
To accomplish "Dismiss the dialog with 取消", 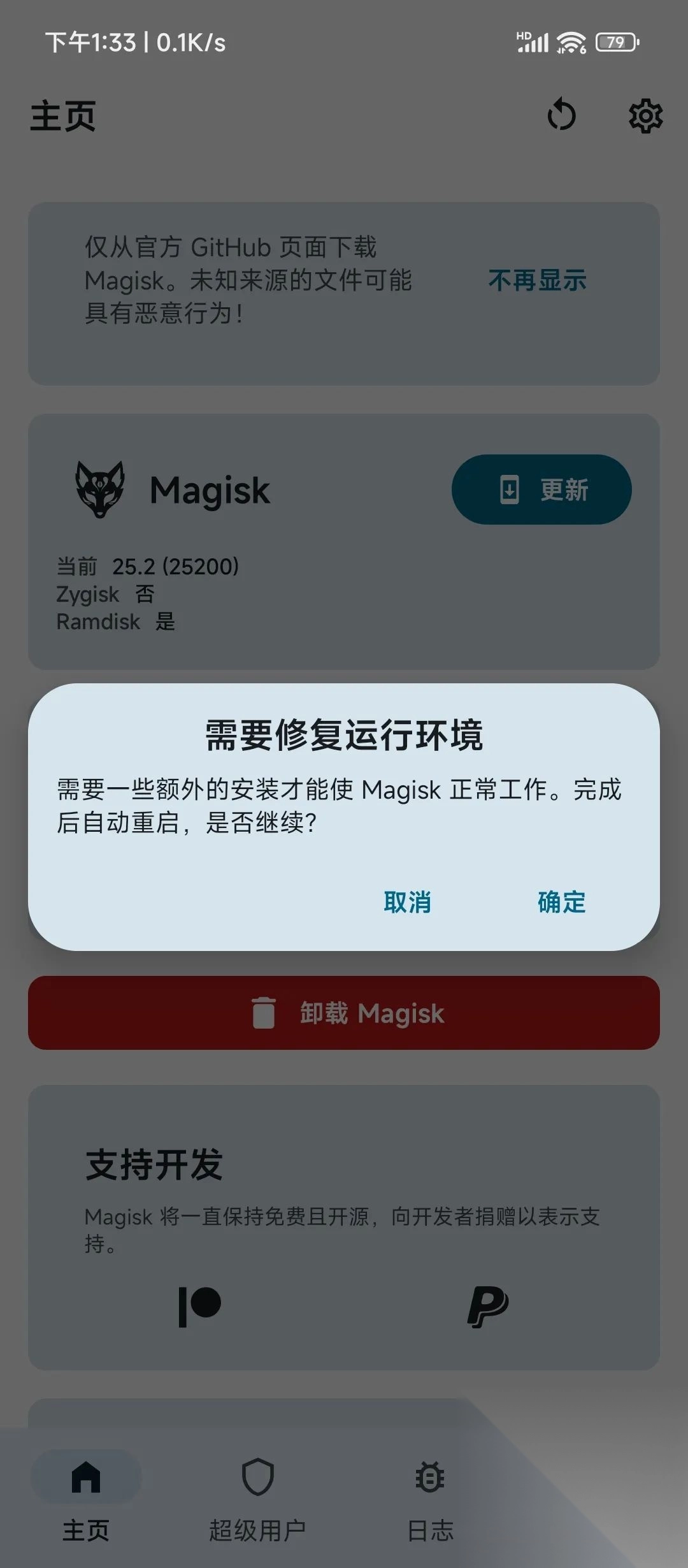I will 407,902.
